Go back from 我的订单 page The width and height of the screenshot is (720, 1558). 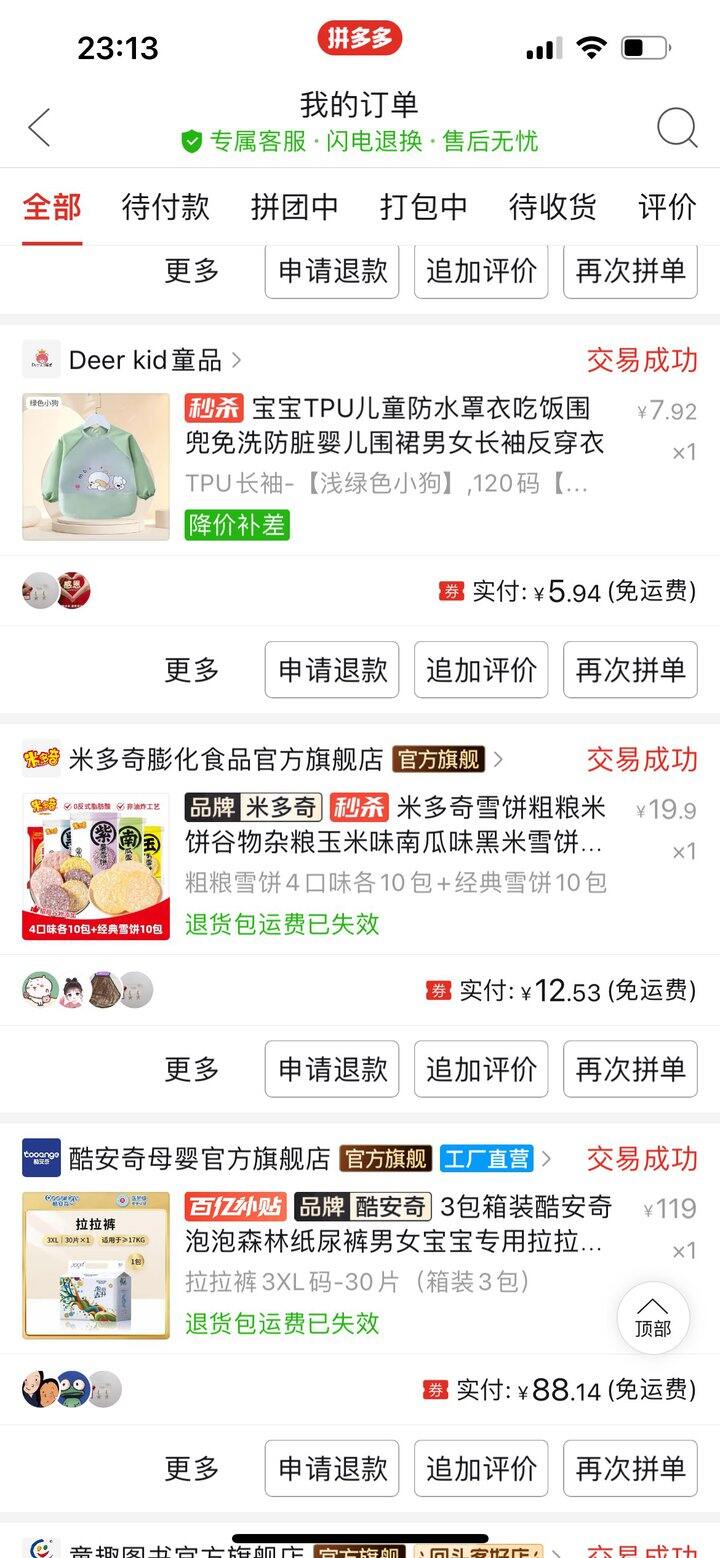(x=40, y=128)
